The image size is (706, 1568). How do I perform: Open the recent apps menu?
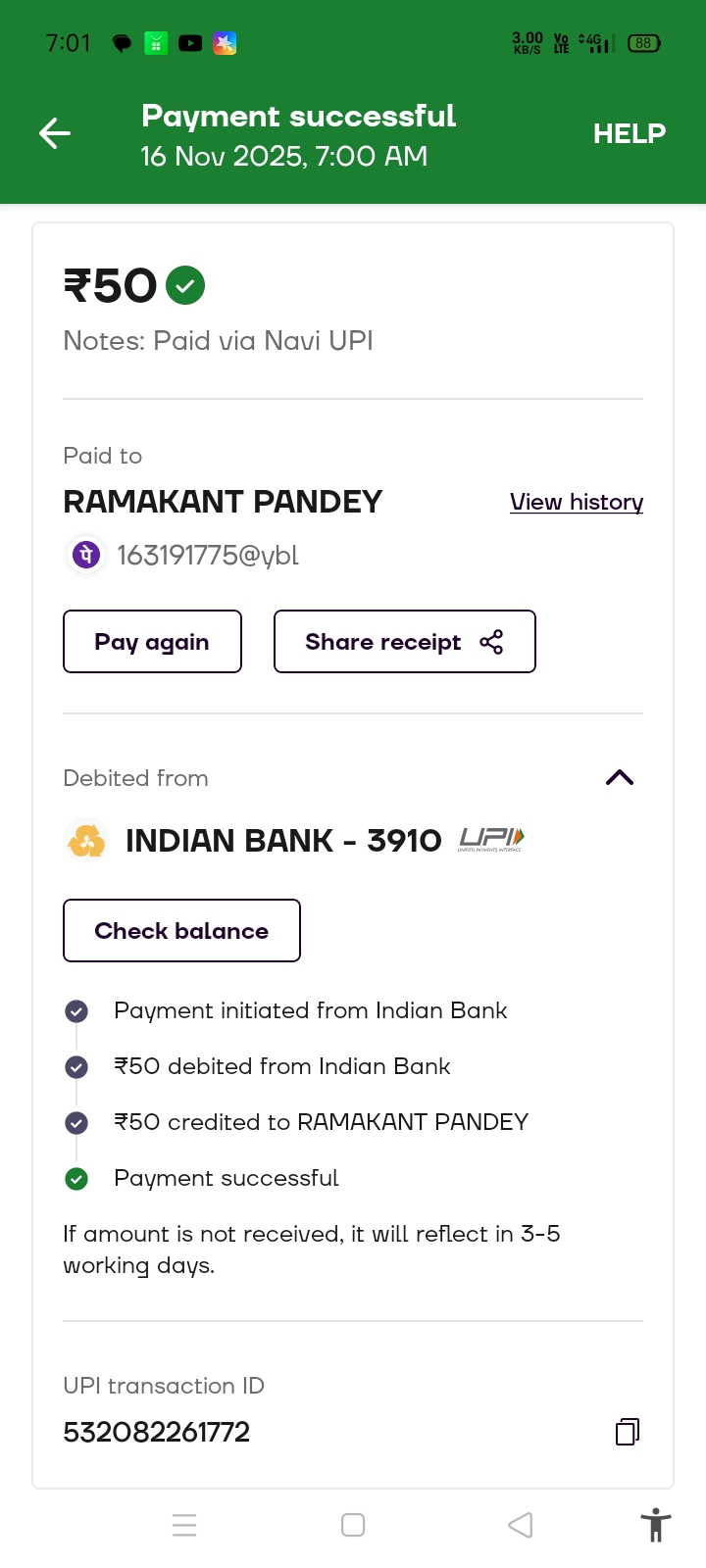(x=184, y=1525)
